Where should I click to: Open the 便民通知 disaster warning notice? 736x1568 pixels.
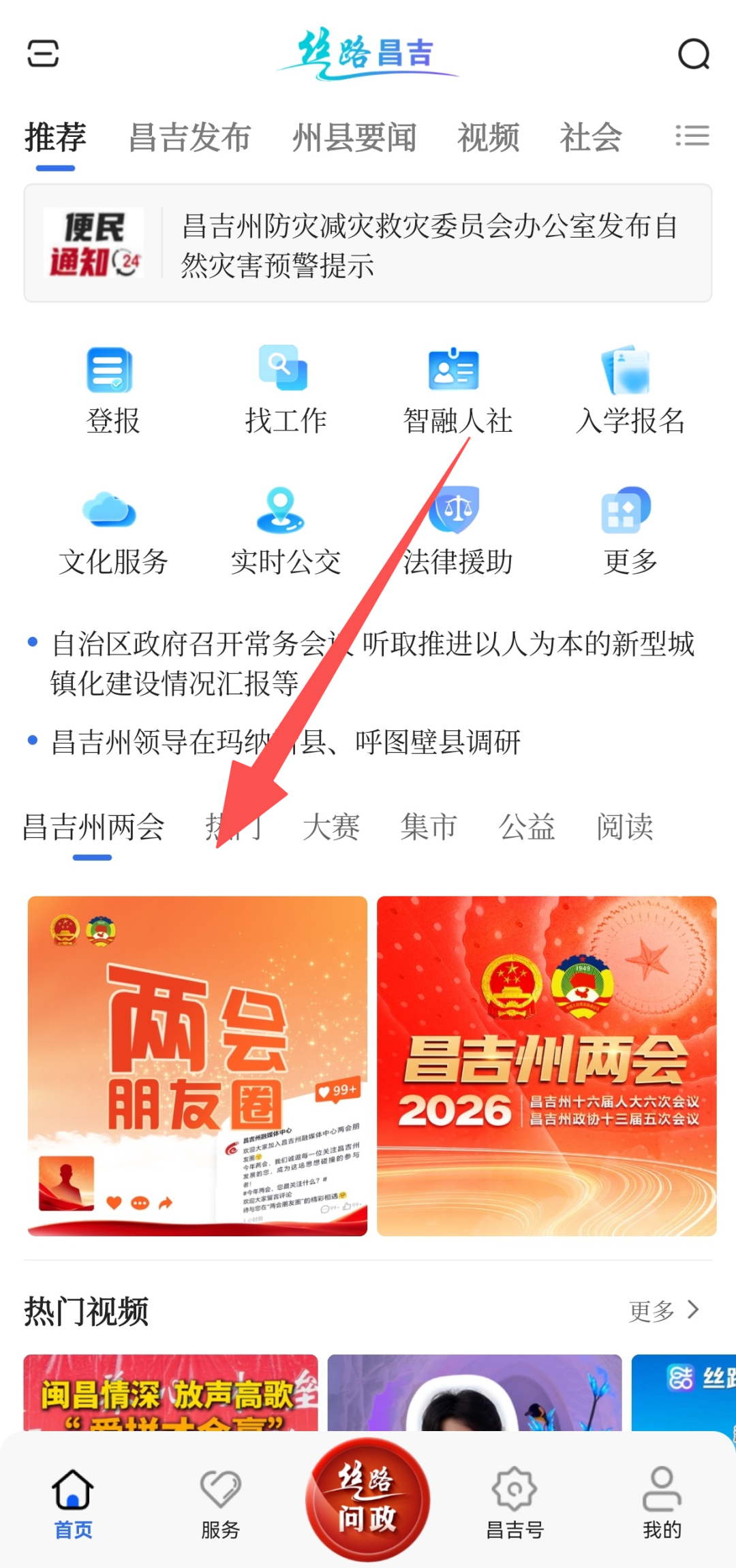click(x=429, y=245)
